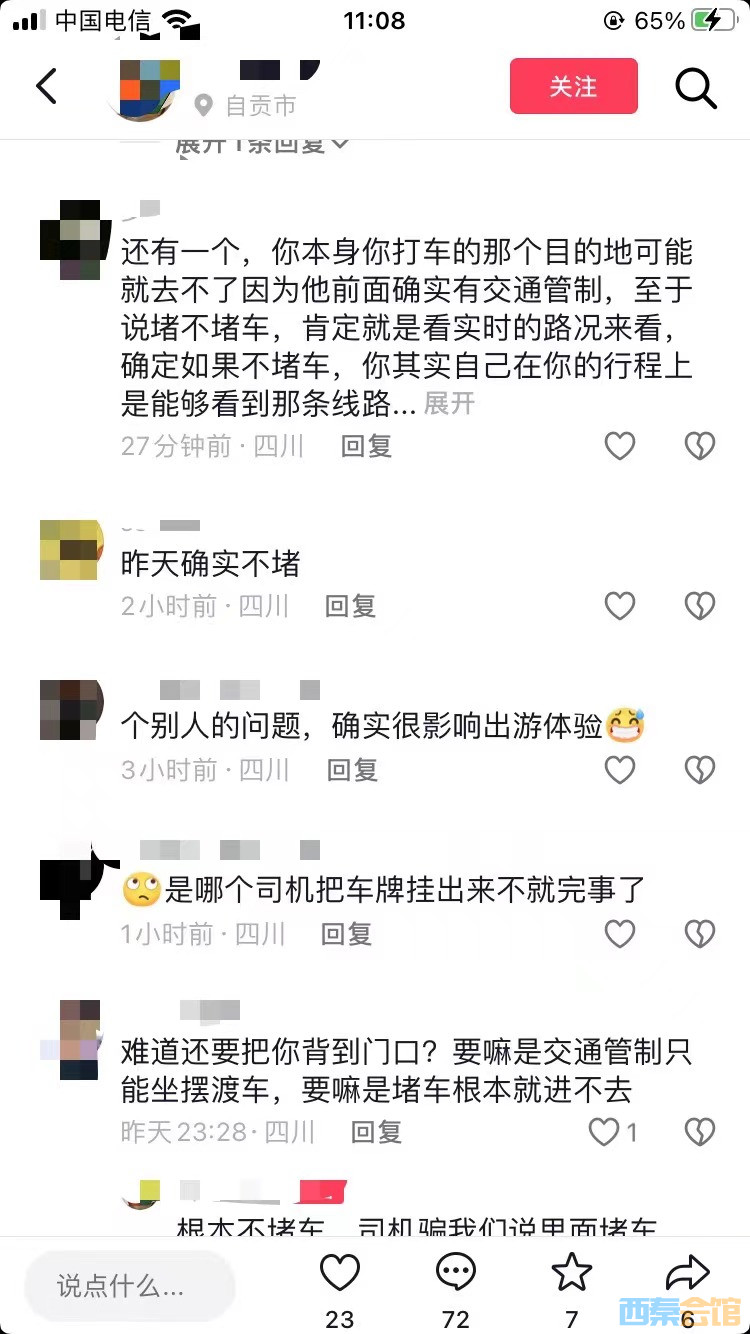The image size is (750, 1334).
Task: Like the comment posted 昨天 23:28
Action: pos(605,1131)
